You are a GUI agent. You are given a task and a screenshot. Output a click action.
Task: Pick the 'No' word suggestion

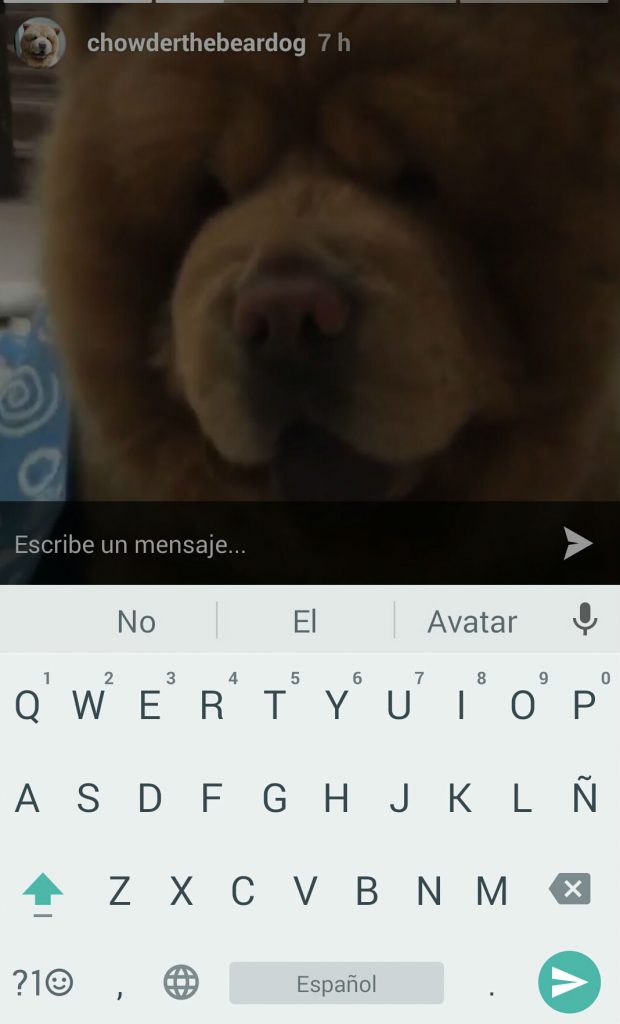136,622
